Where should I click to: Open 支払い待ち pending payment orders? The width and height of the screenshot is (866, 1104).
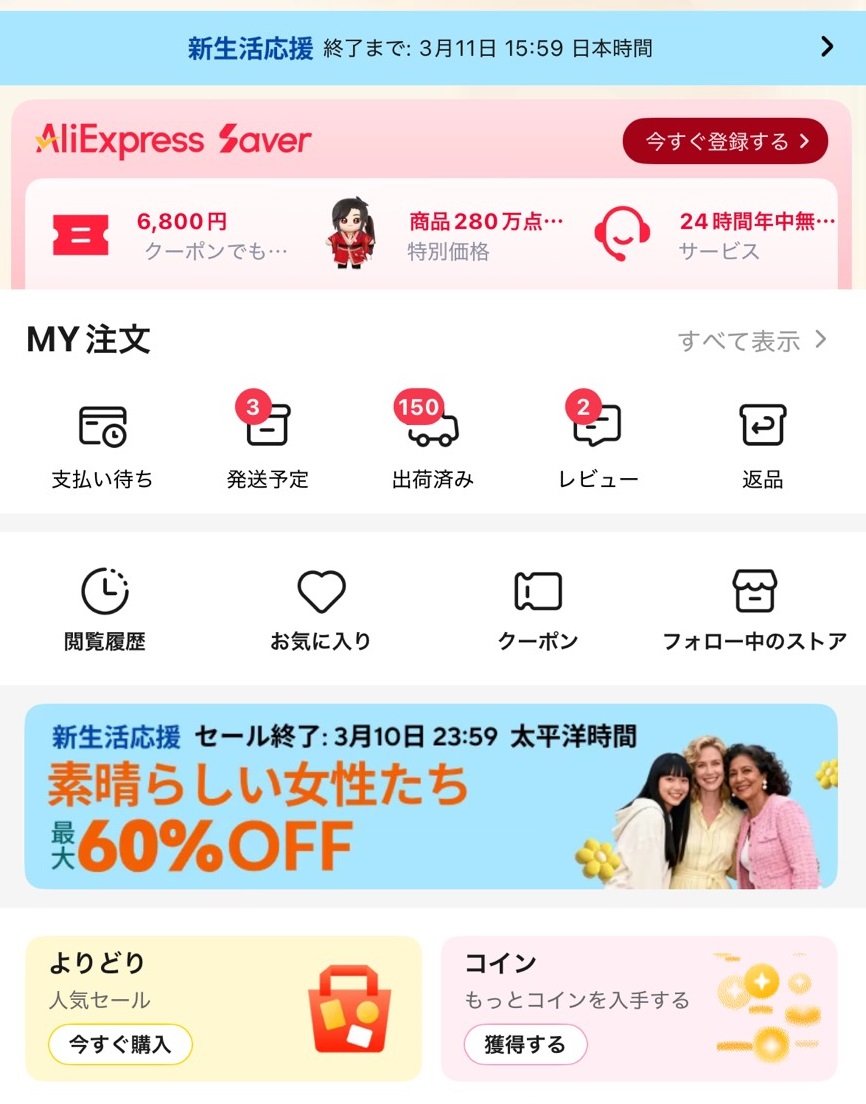pos(103,445)
